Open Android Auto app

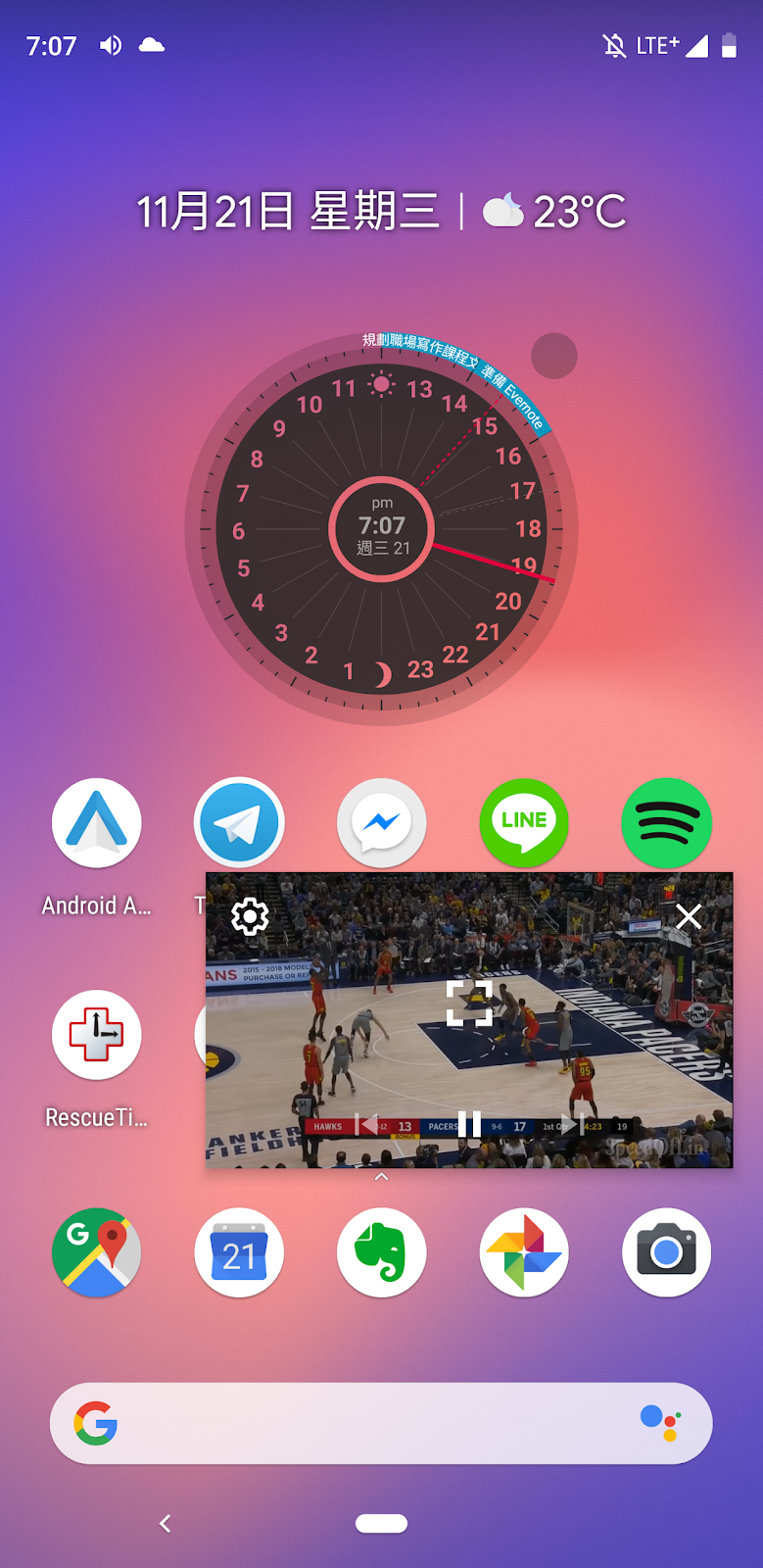96,823
